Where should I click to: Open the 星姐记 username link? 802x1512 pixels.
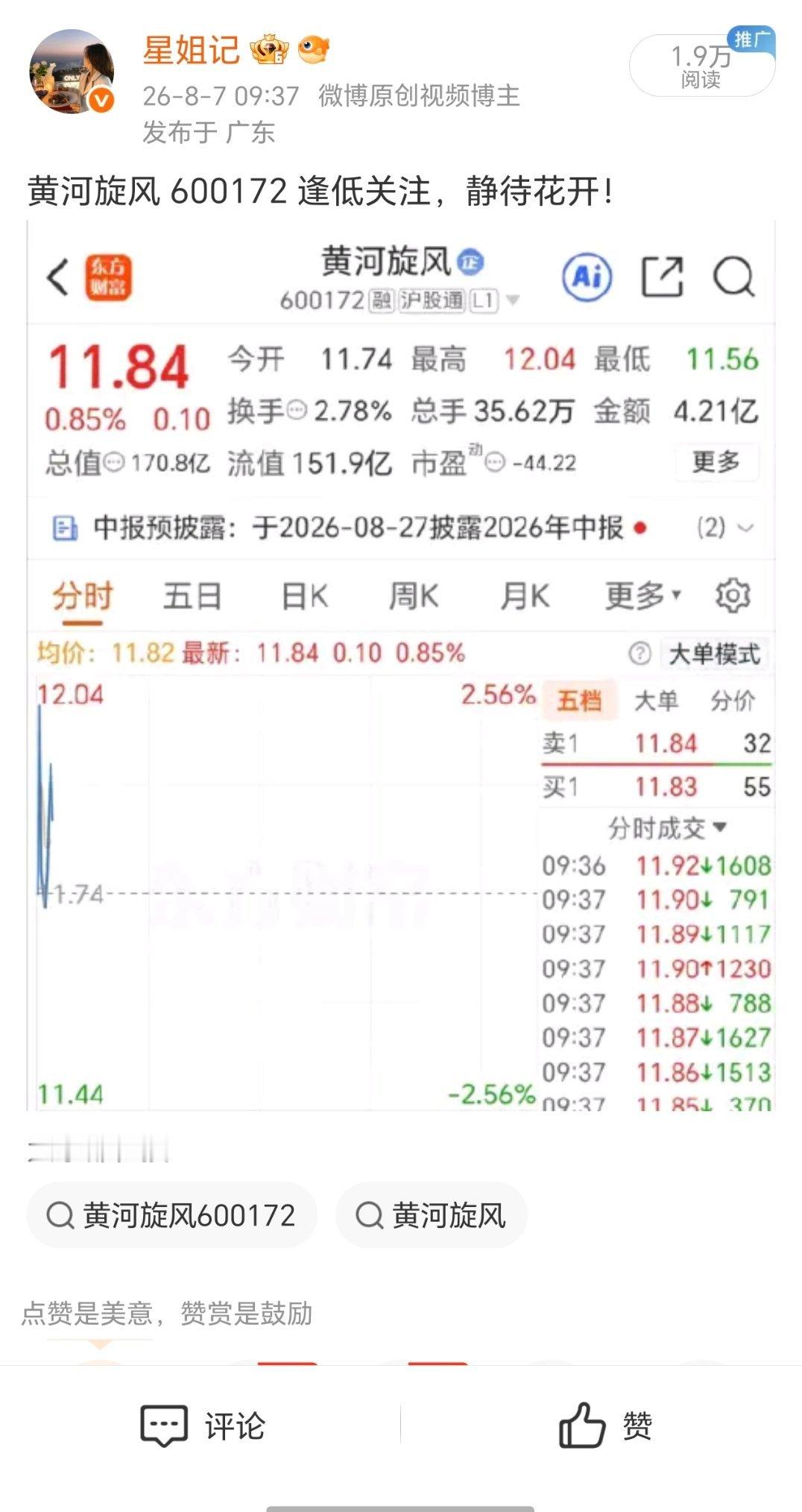[191, 51]
